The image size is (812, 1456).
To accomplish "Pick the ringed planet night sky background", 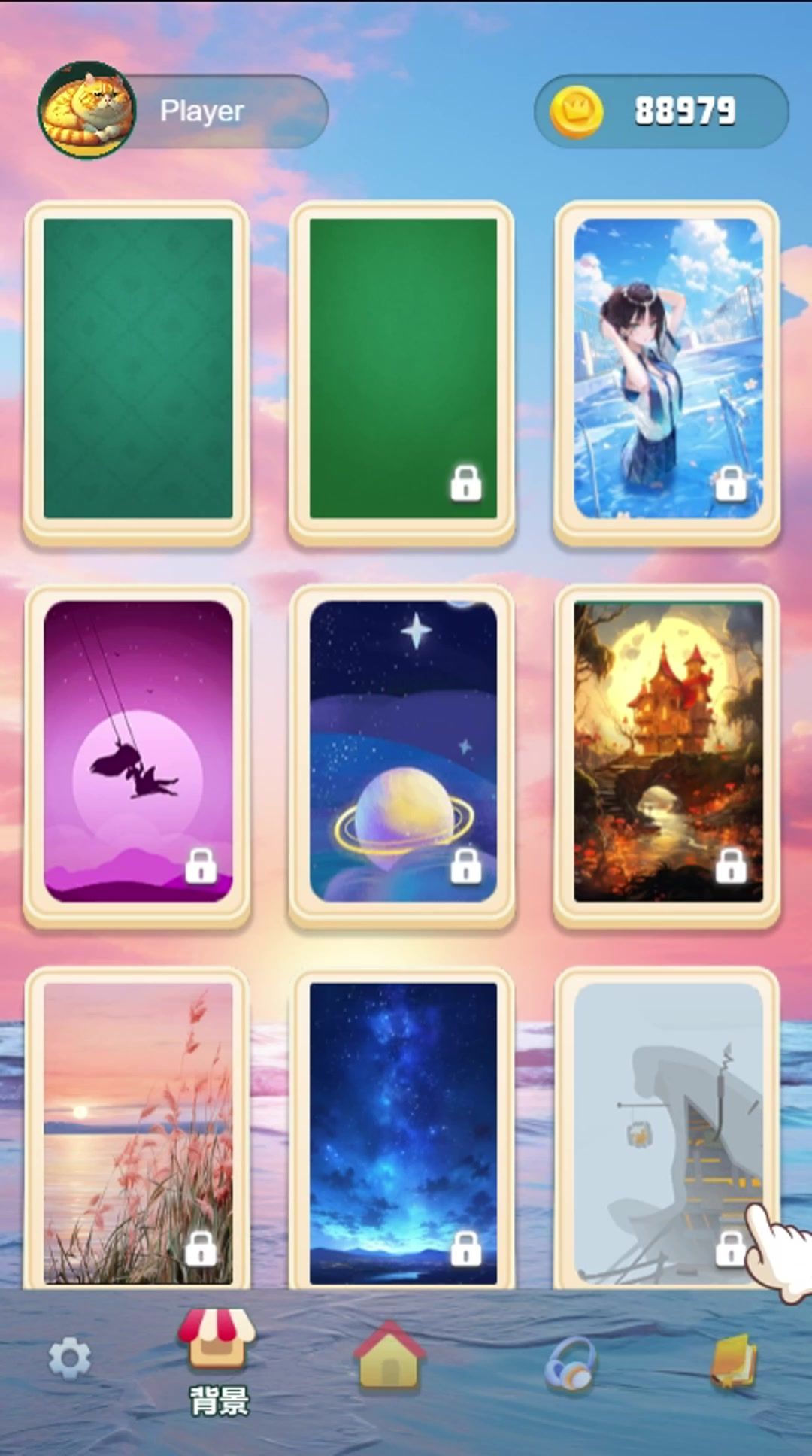I will click(x=403, y=752).
